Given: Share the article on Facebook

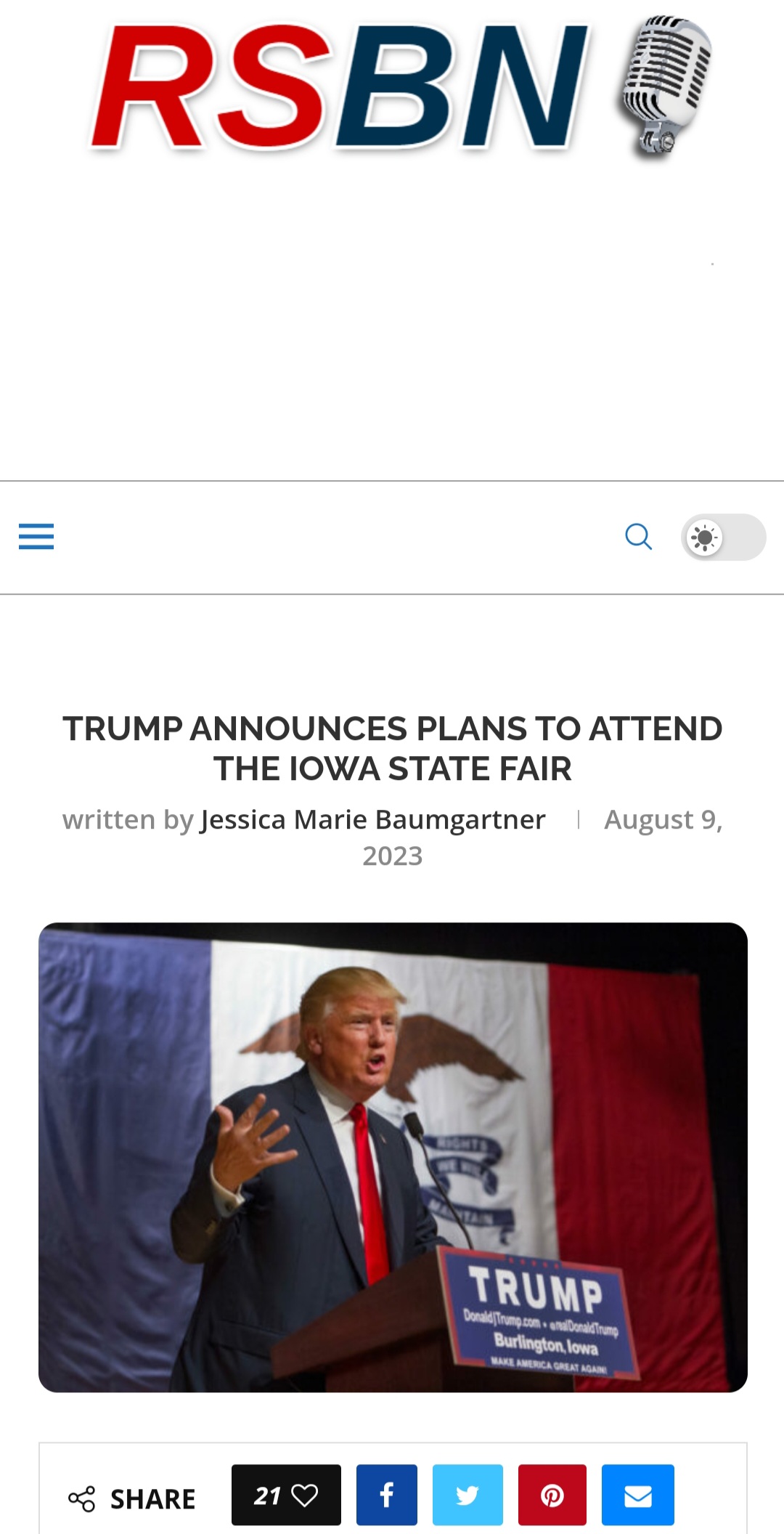Looking at the screenshot, I should (x=387, y=1495).
